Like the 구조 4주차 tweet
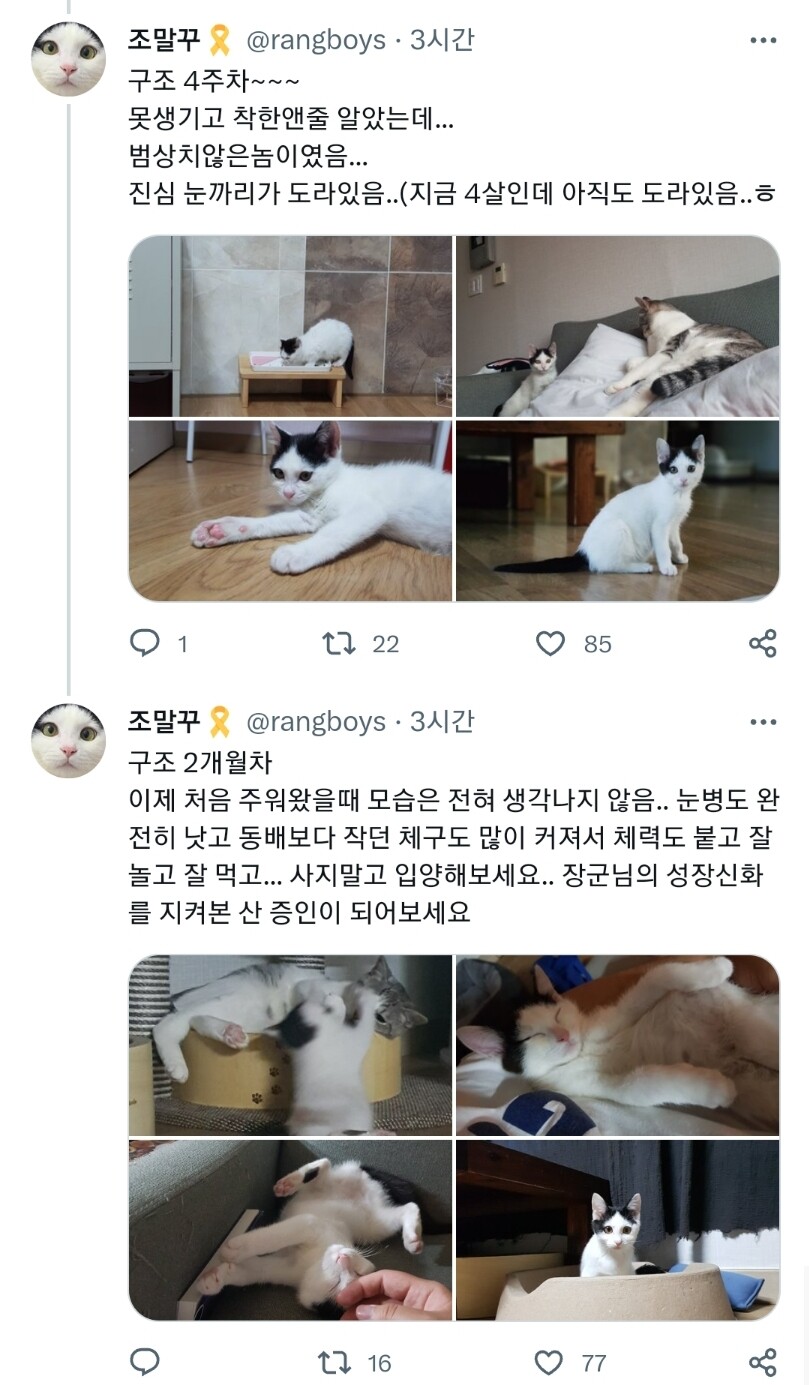This screenshot has height=1385, width=809. coord(551,644)
